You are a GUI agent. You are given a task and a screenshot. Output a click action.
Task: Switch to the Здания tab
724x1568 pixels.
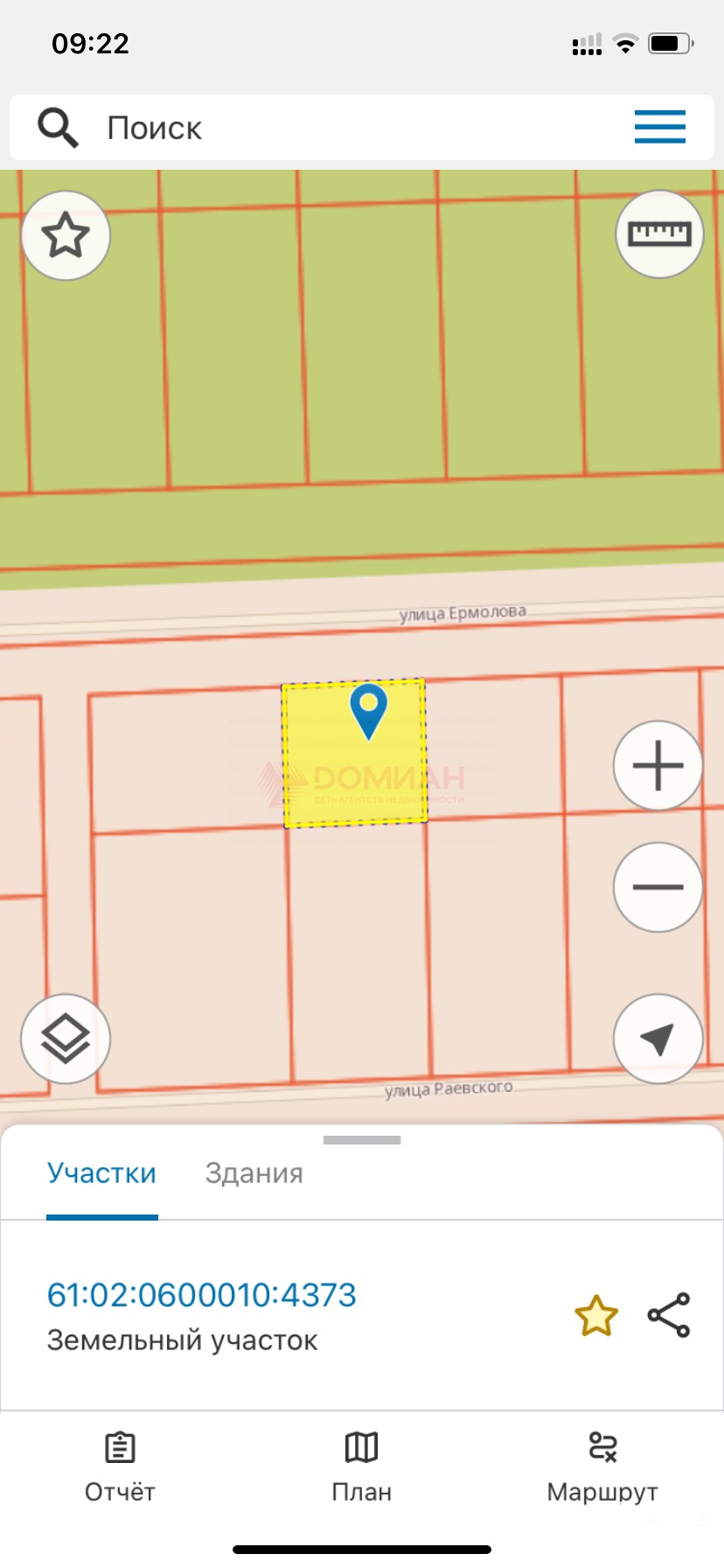[254, 1173]
